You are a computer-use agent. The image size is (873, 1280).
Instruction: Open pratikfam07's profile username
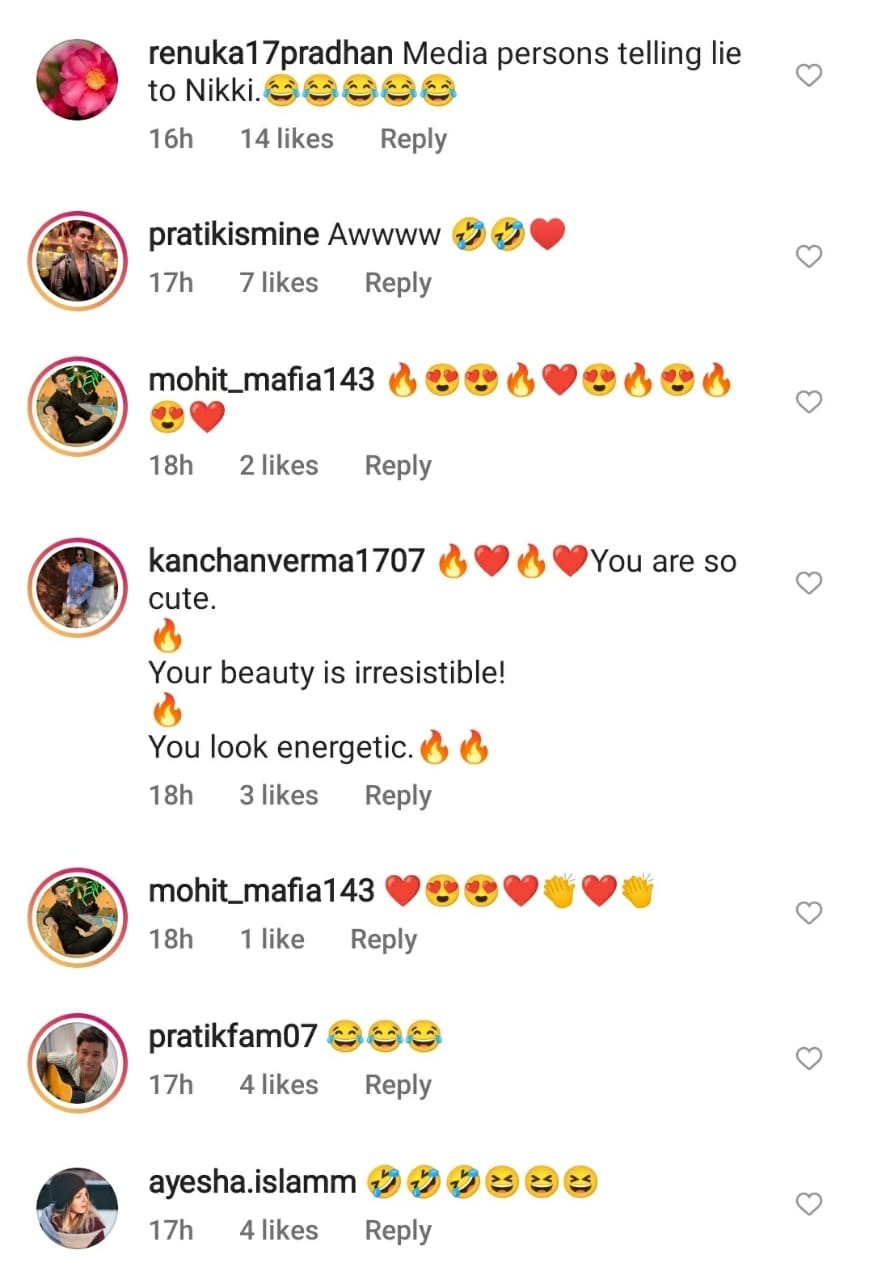232,1037
